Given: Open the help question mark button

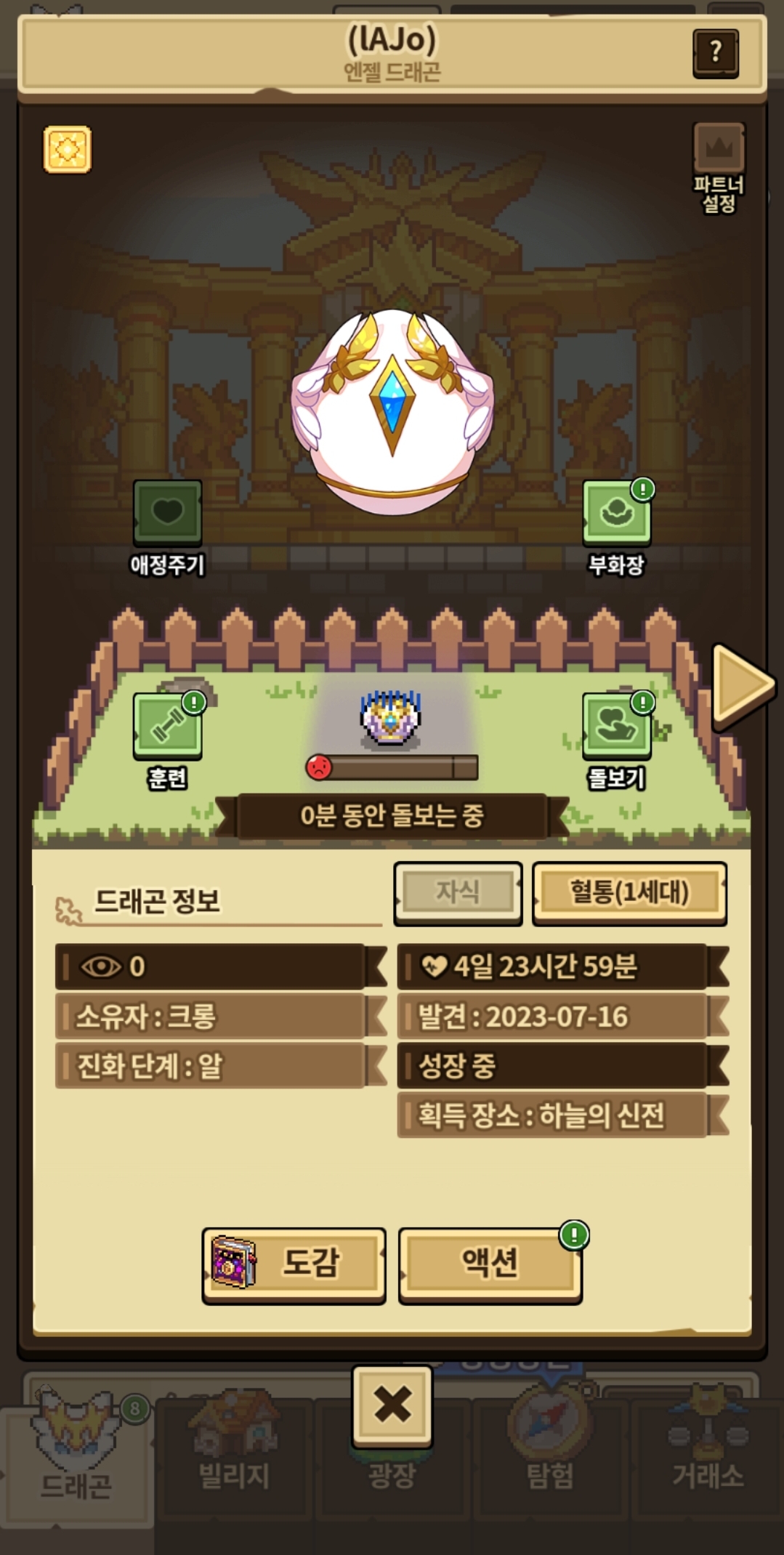Looking at the screenshot, I should point(716,53).
